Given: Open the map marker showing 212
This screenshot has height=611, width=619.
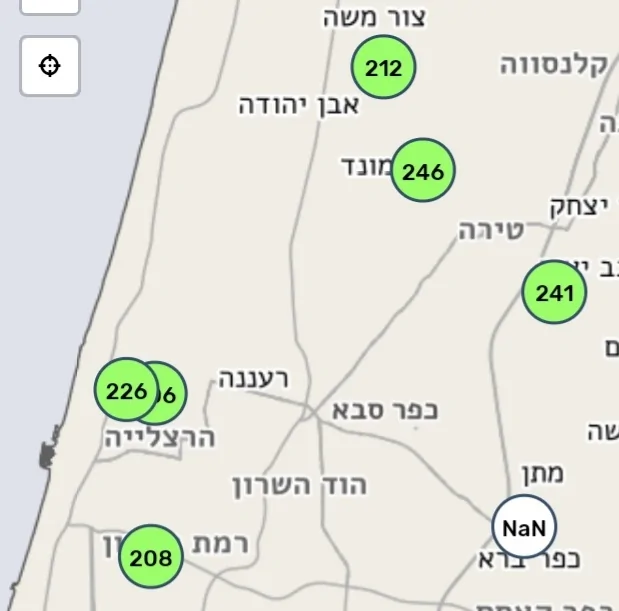Looking at the screenshot, I should pos(383,68).
